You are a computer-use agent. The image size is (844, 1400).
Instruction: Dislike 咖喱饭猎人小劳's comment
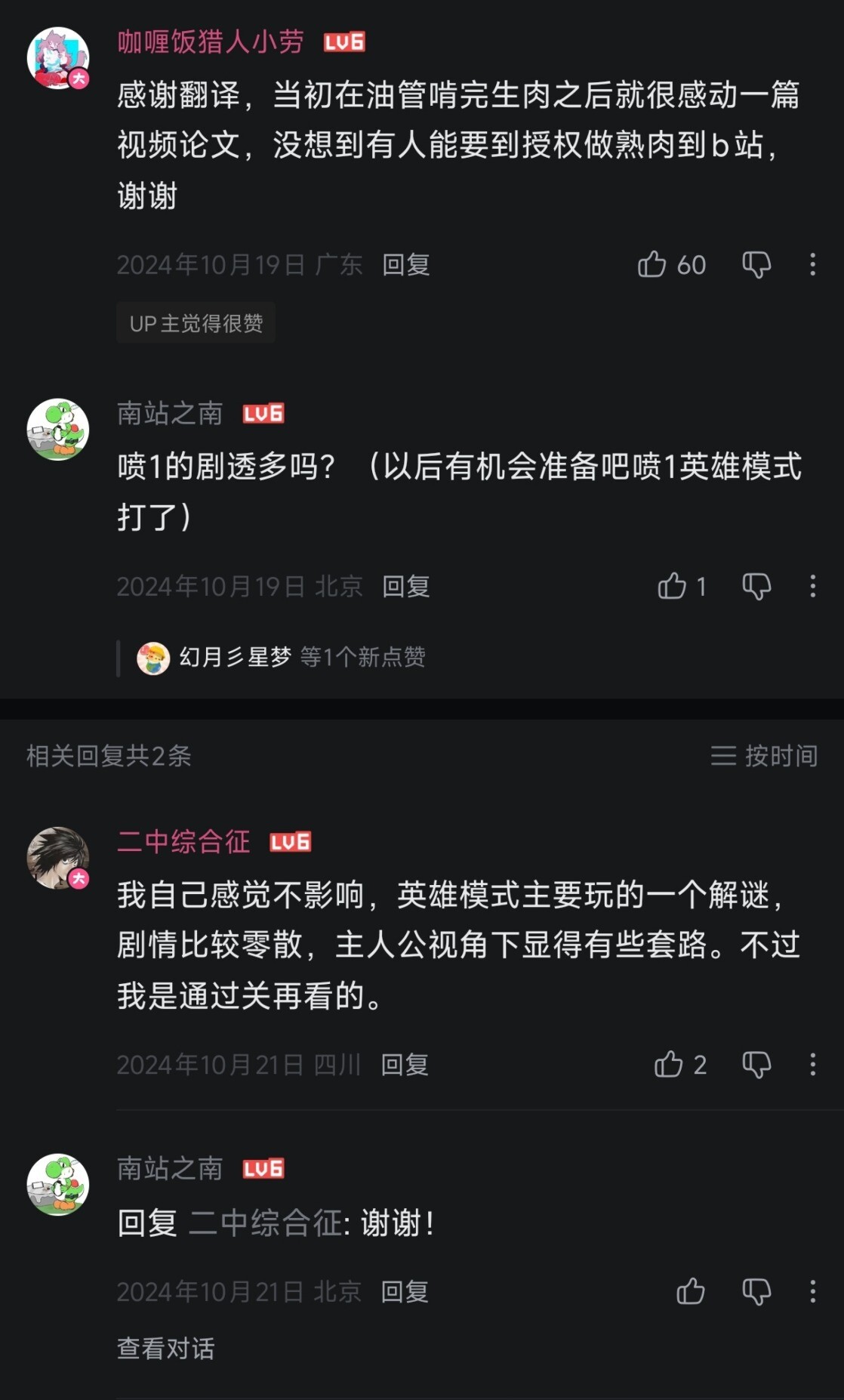(756, 264)
